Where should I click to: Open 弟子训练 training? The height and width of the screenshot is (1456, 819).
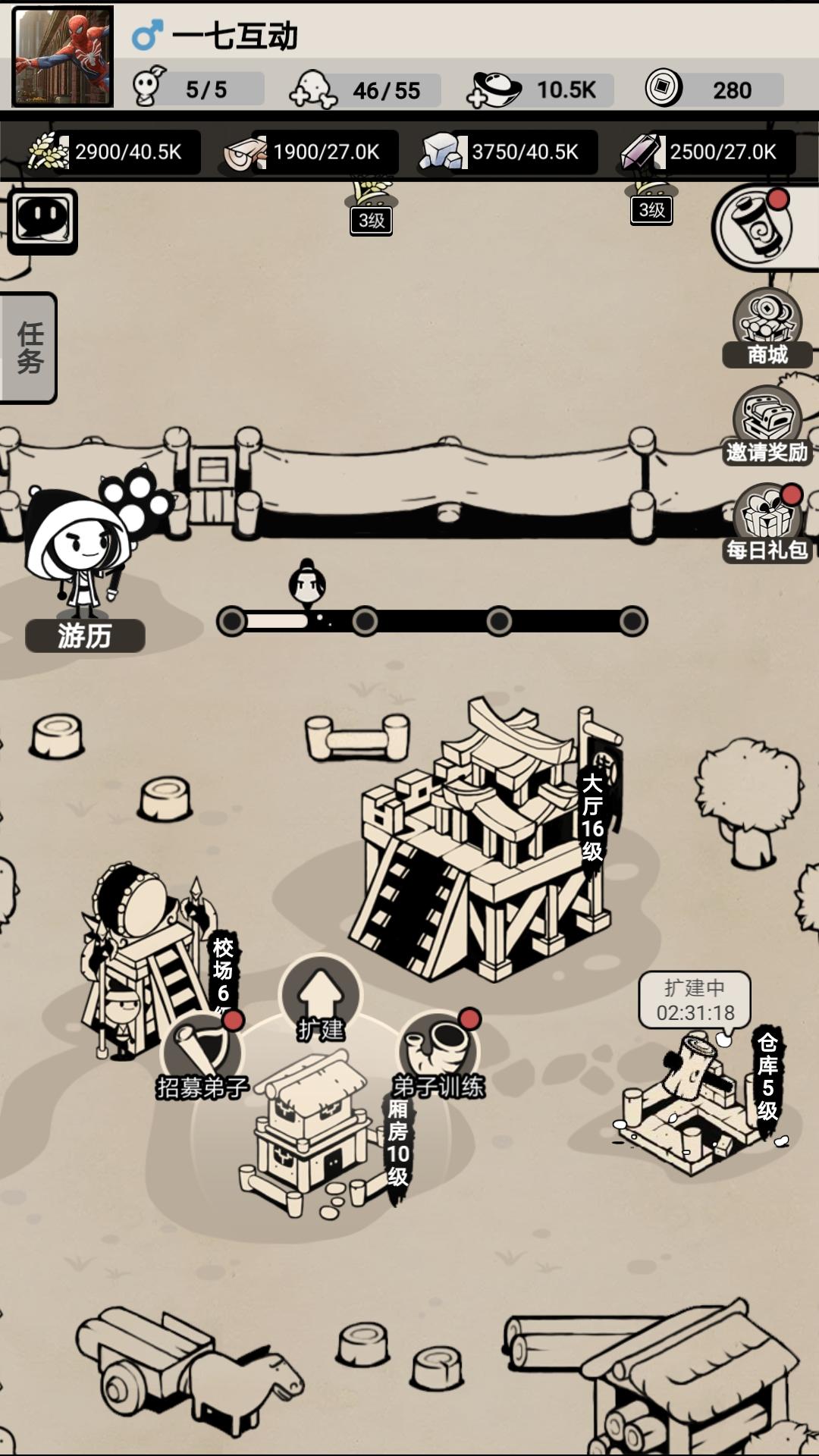pyautogui.click(x=438, y=1056)
